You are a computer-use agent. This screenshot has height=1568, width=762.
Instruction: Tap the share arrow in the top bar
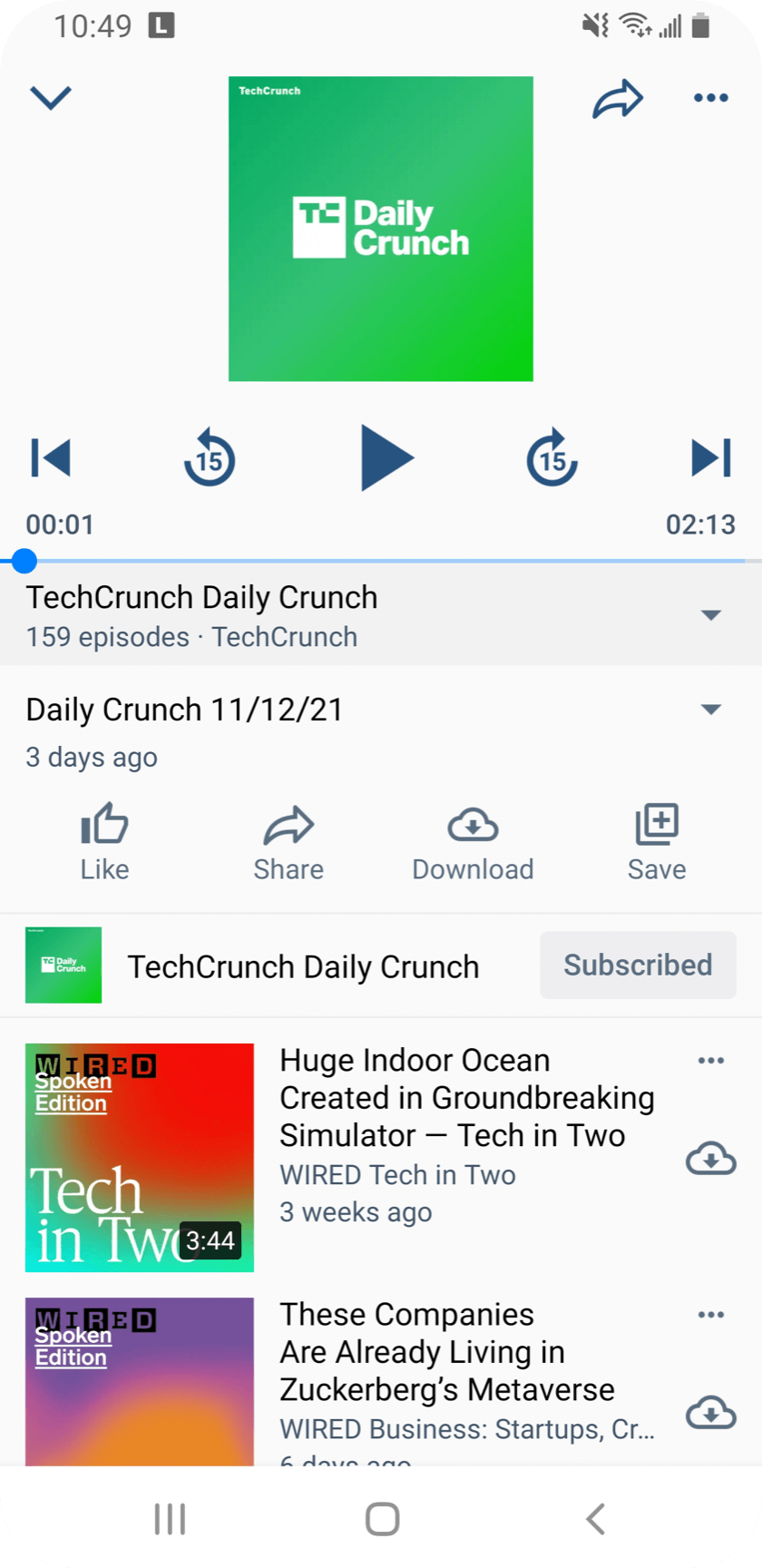[x=618, y=99]
